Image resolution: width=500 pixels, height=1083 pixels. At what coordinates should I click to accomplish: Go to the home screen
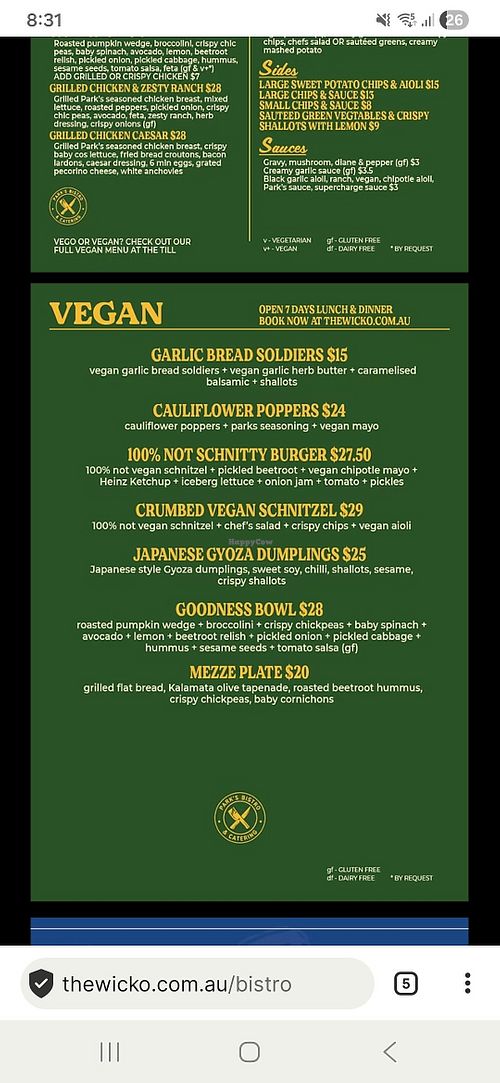[249, 1052]
